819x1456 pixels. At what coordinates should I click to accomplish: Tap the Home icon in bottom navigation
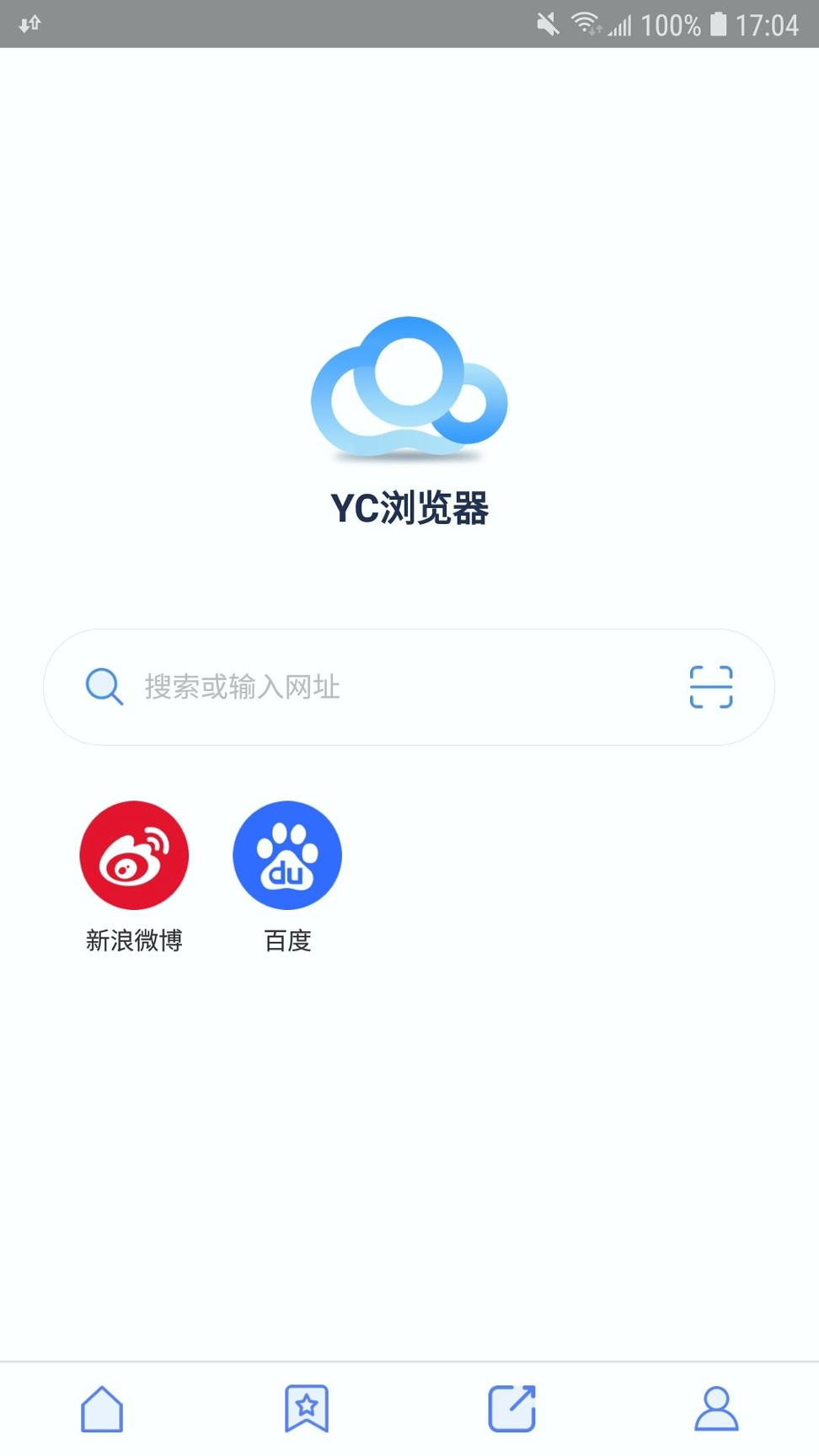pos(102,1407)
